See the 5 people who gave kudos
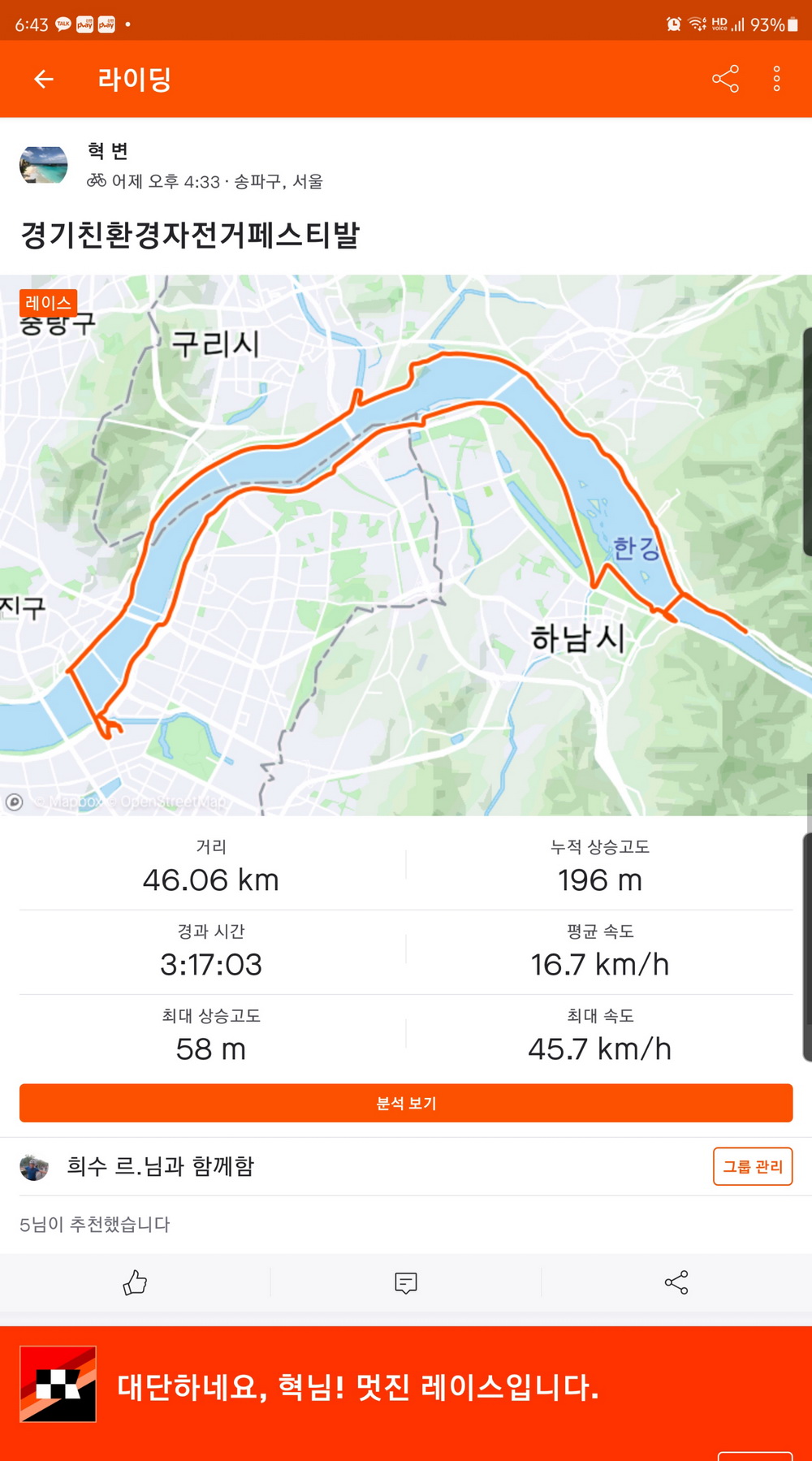The height and width of the screenshot is (1461, 812). pyautogui.click(x=95, y=1224)
